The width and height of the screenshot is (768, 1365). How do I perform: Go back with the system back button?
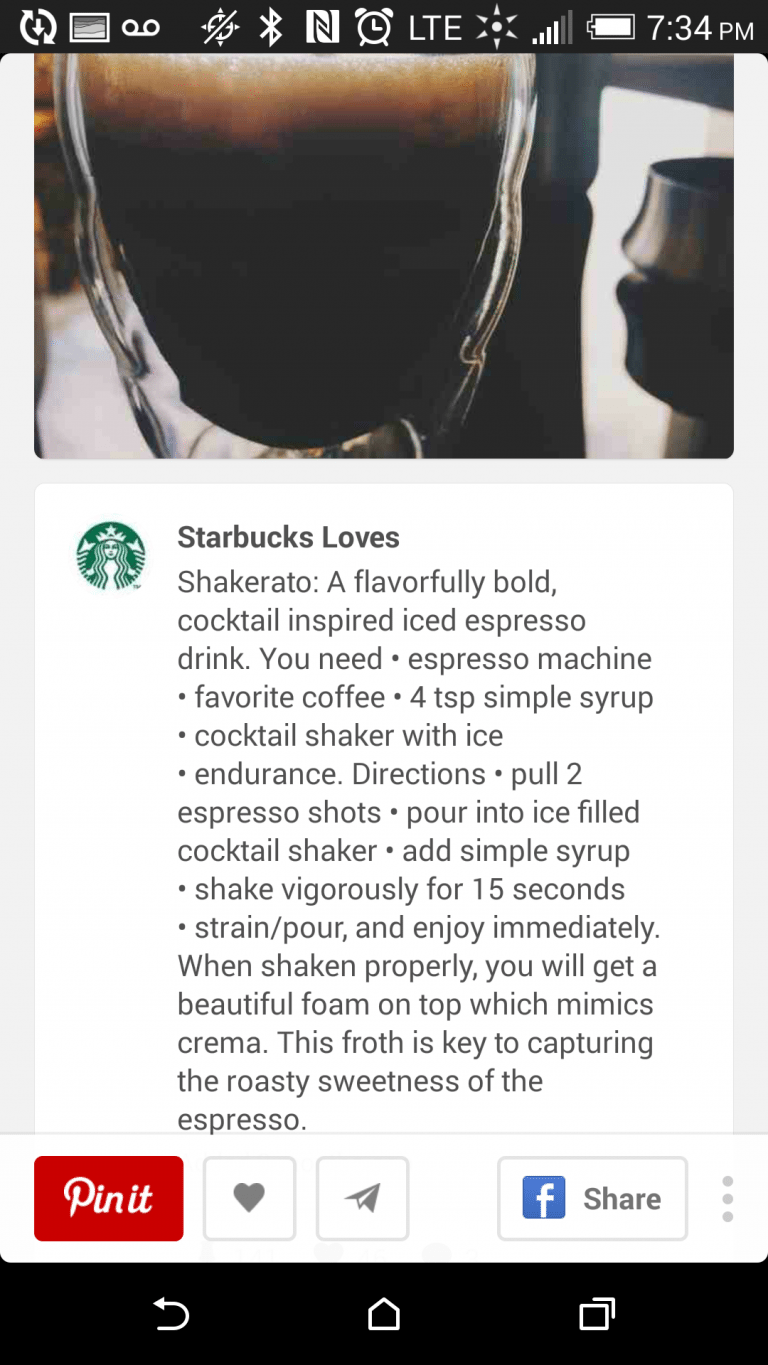[x=171, y=1314]
